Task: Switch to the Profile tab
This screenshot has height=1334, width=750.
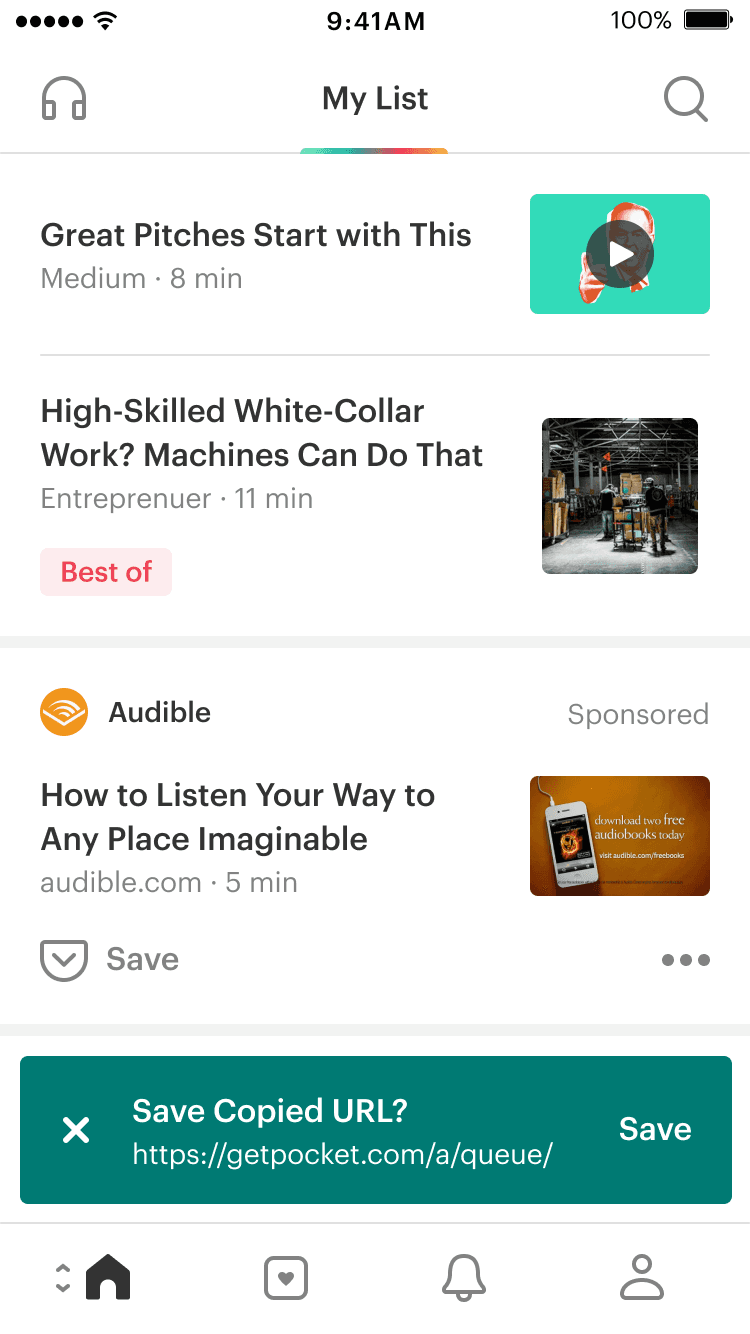Action: (x=642, y=1277)
